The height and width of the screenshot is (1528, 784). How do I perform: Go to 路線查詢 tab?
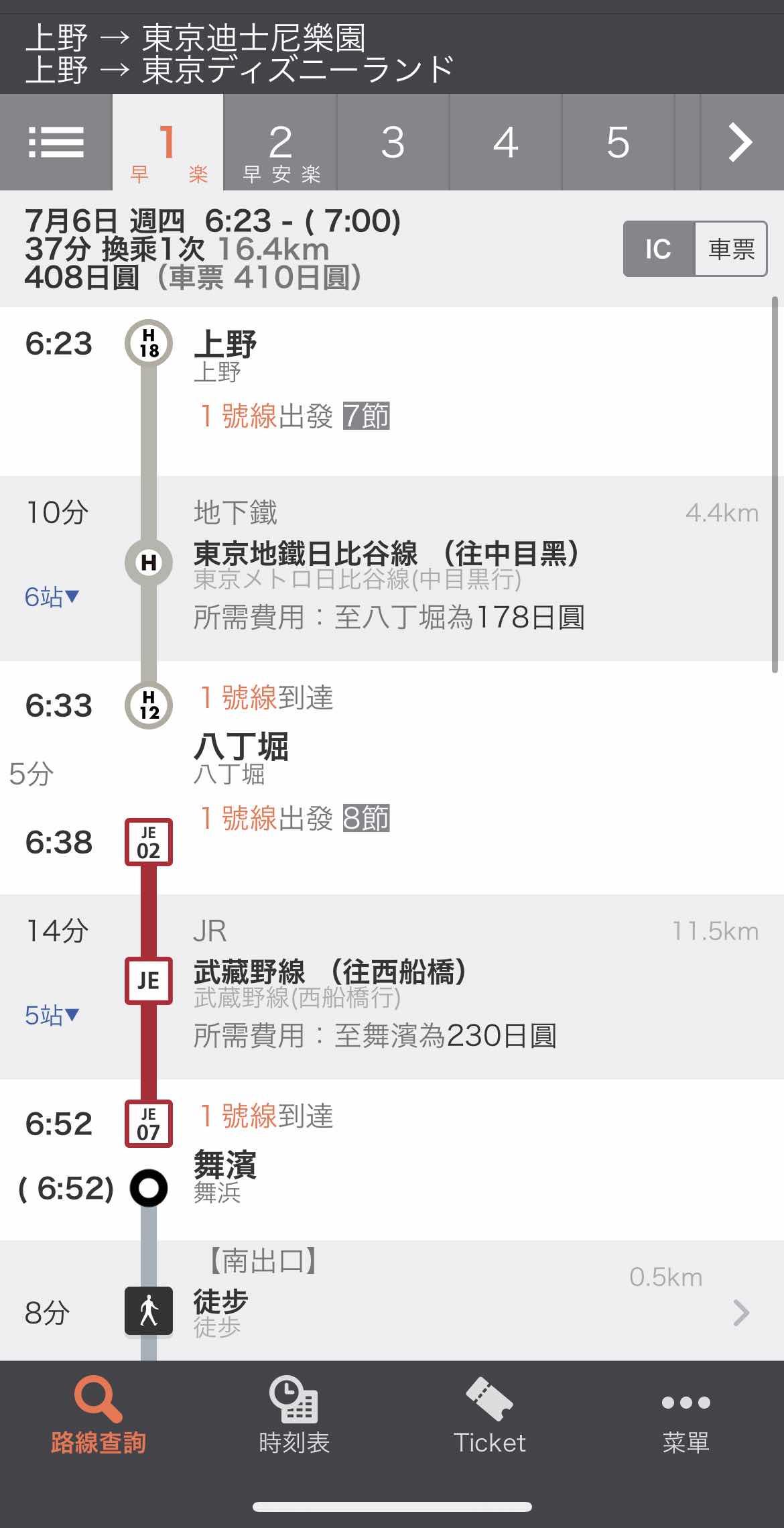tap(99, 1416)
